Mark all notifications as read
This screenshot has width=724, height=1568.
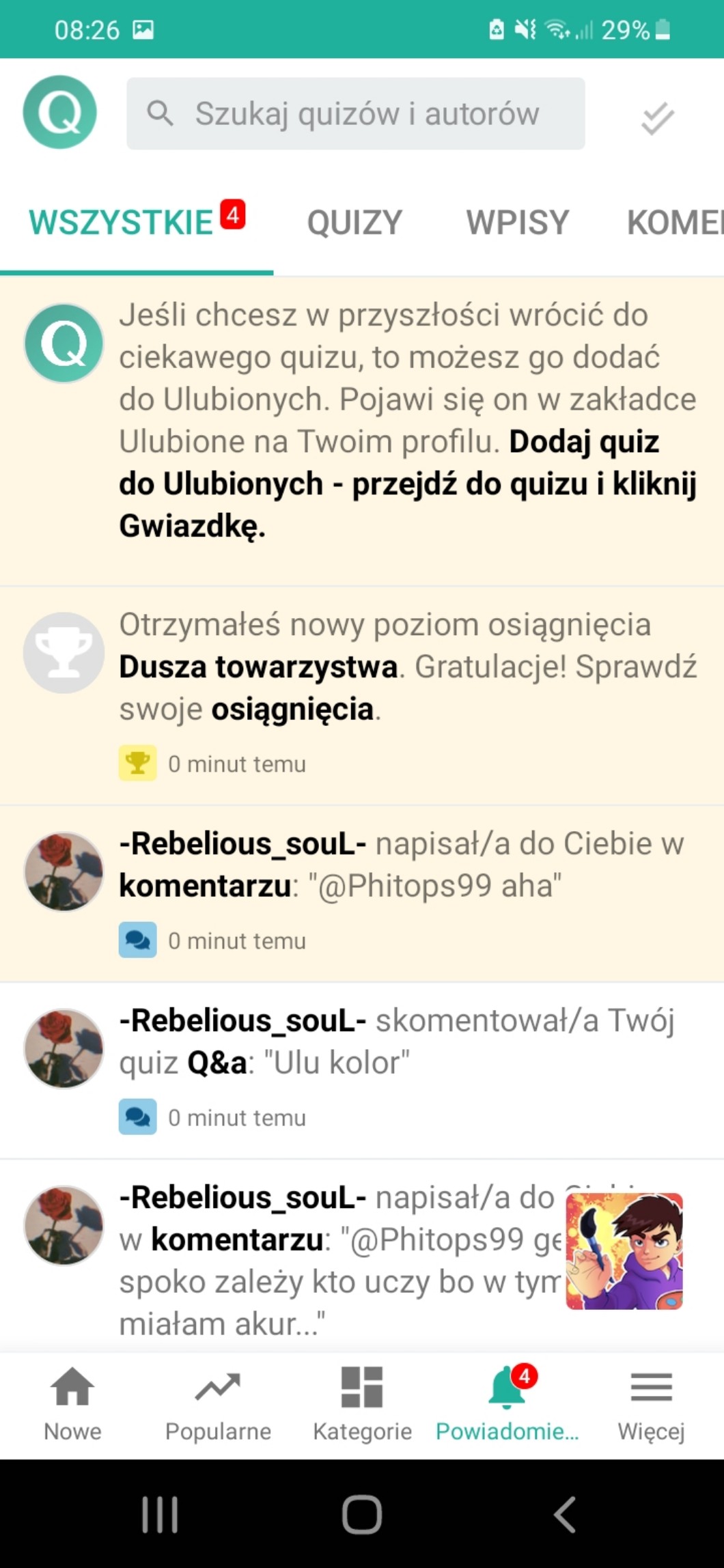657,119
